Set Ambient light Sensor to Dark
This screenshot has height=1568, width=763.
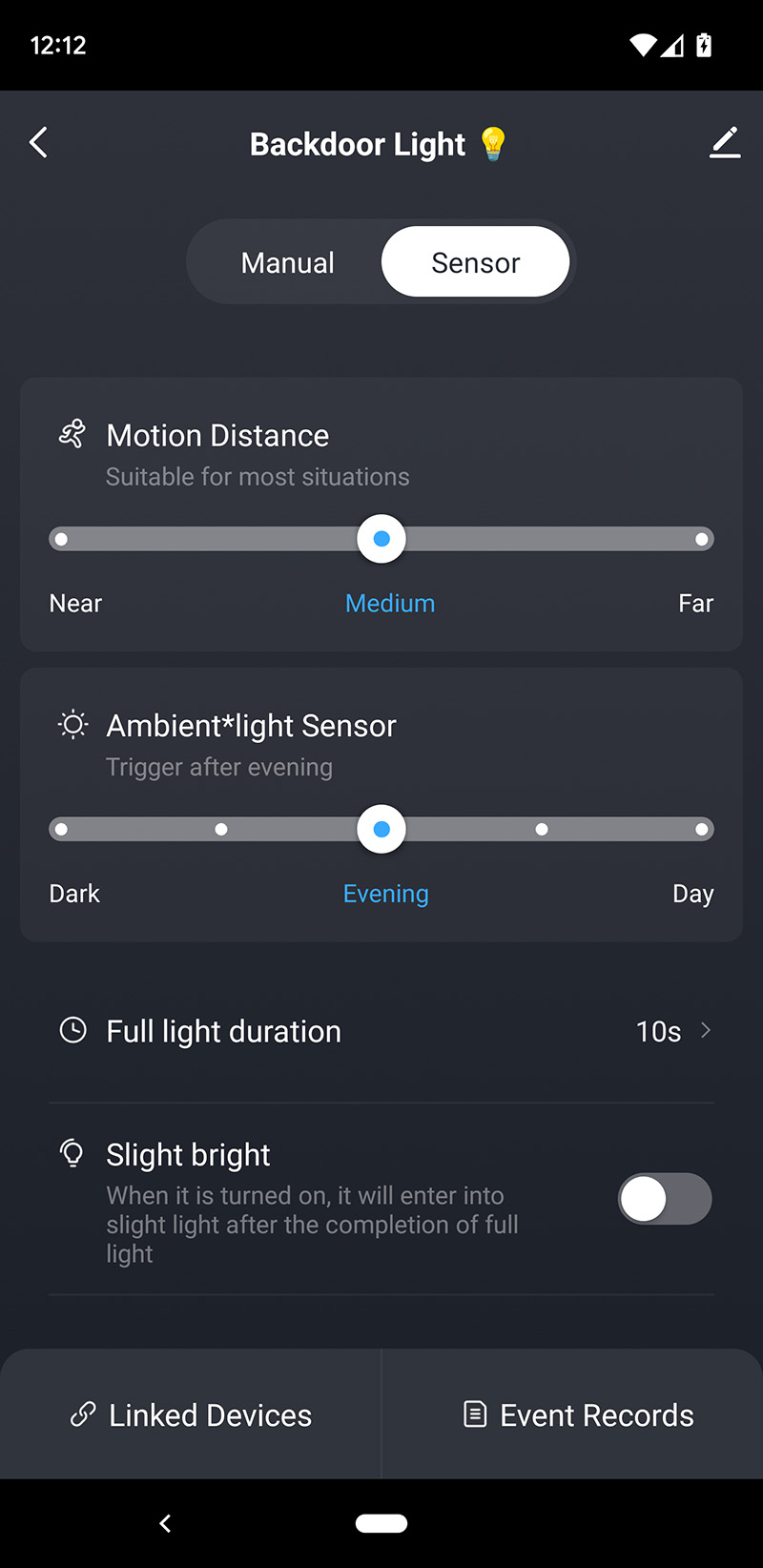62,830
